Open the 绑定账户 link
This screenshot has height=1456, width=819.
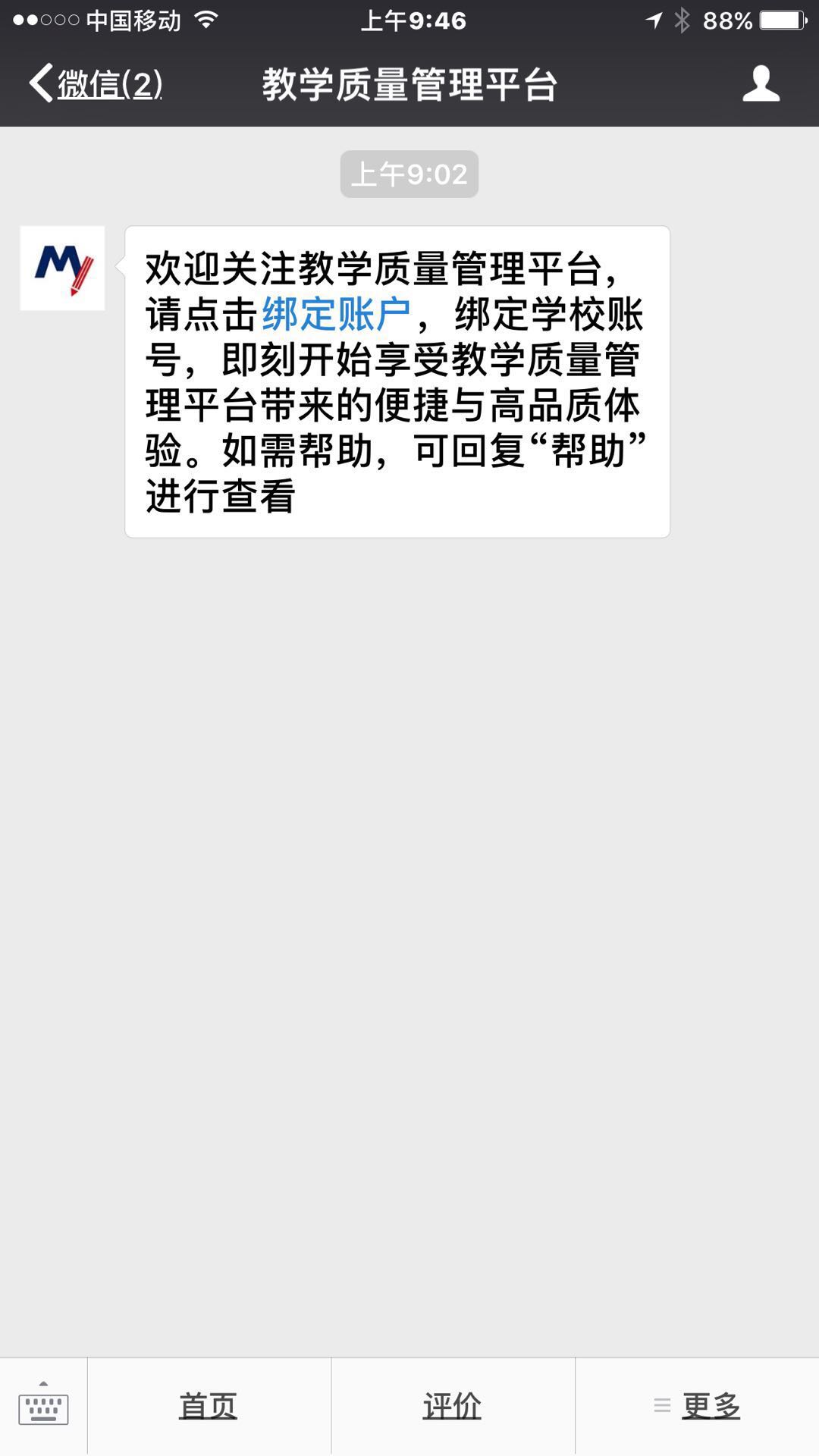coord(336,314)
